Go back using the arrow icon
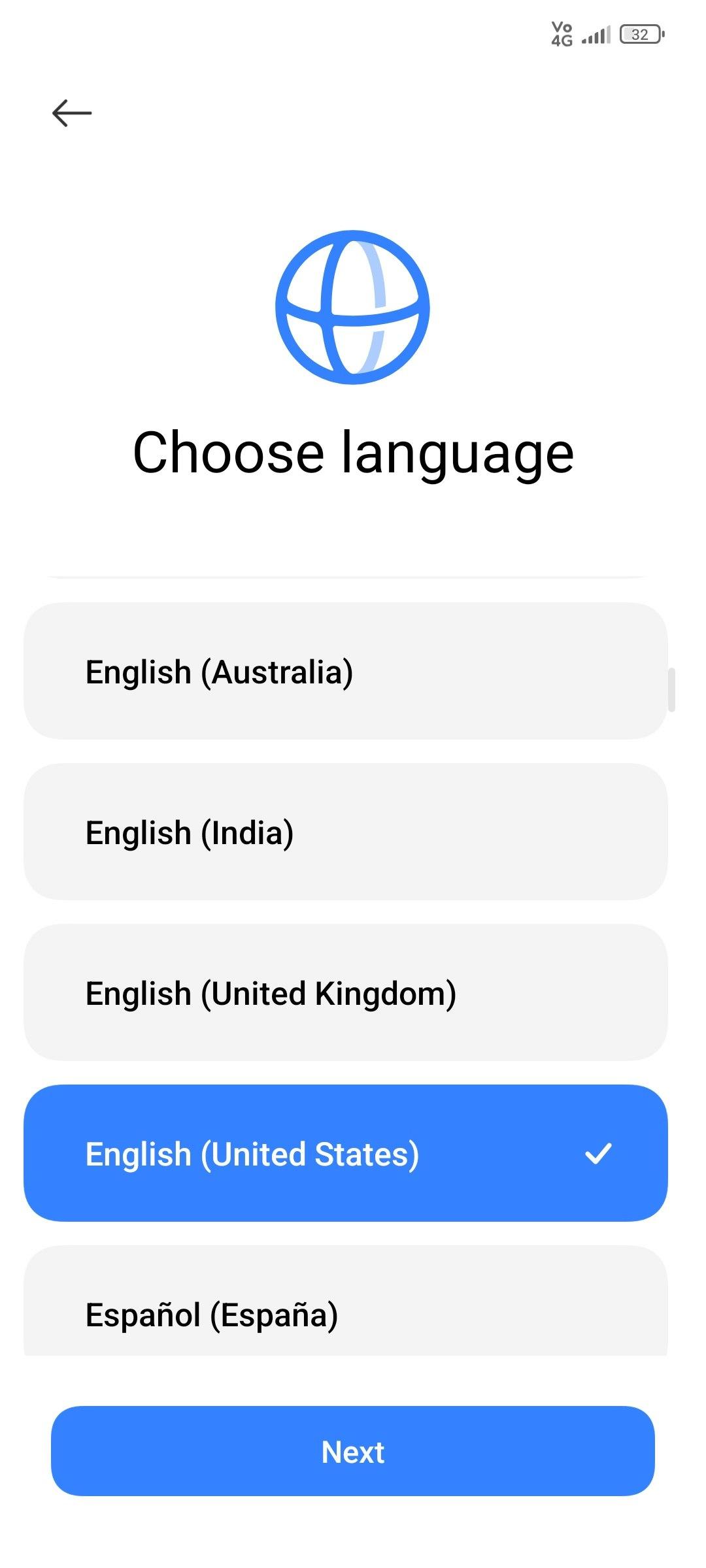 click(x=72, y=113)
